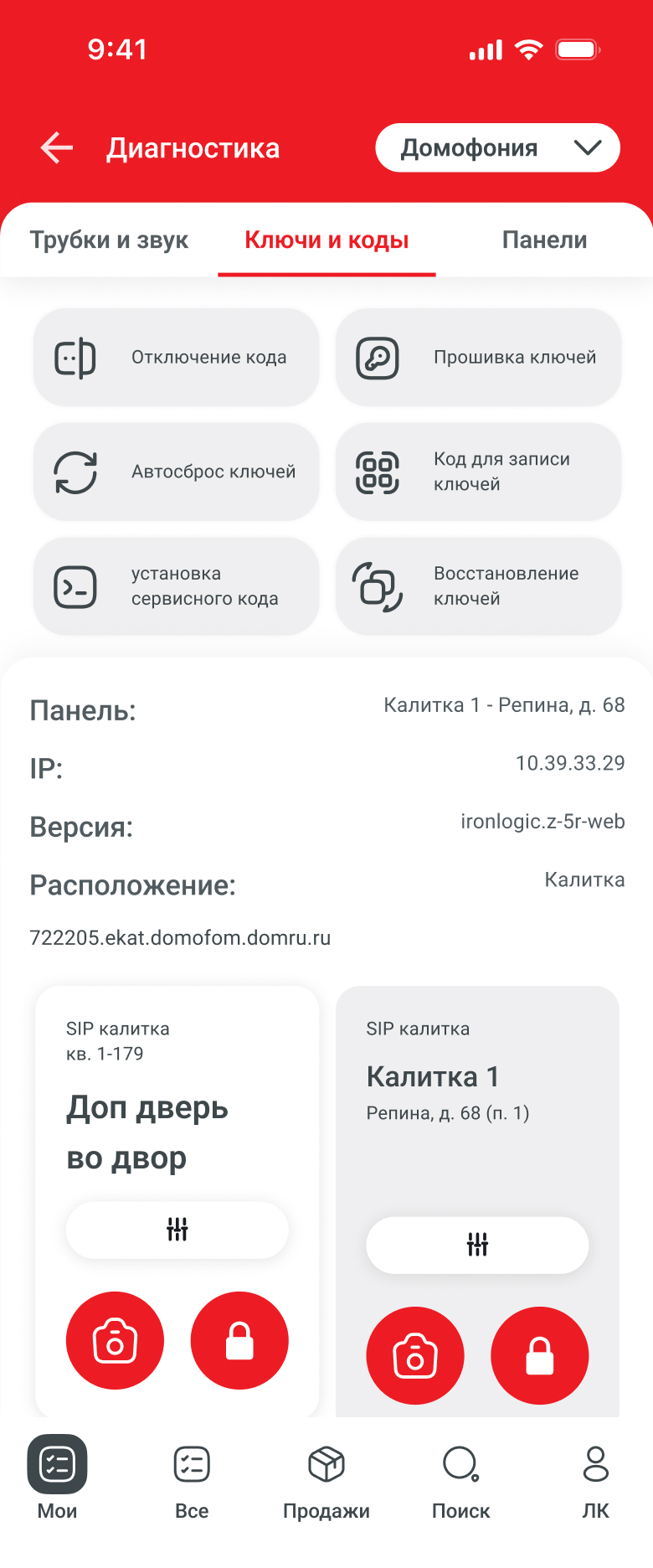Tap the lock button on Калитка 1 card
This screenshot has width=653, height=1568.
click(540, 1355)
